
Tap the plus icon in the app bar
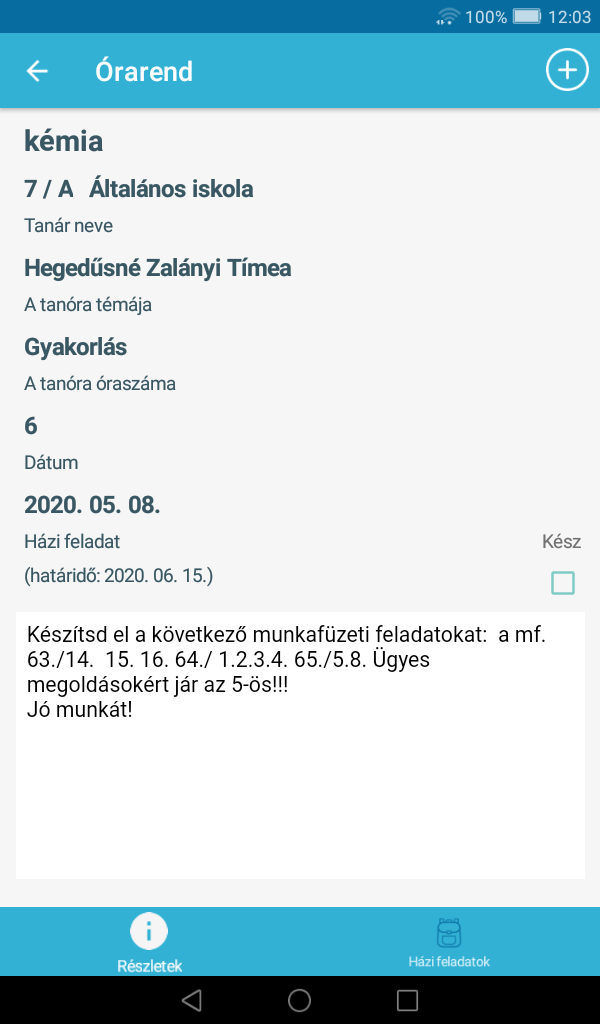pyautogui.click(x=567, y=71)
